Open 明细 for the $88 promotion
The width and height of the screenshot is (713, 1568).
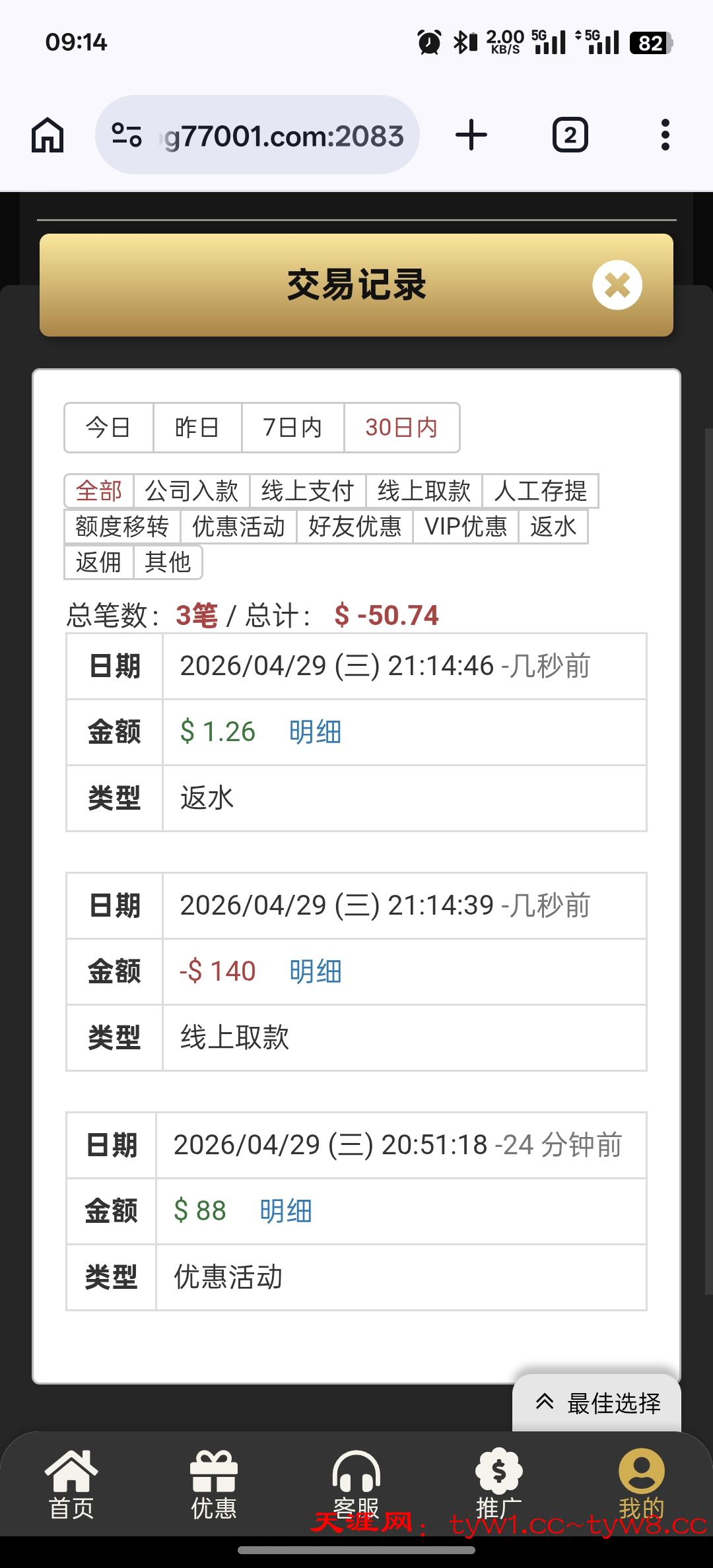(286, 1211)
